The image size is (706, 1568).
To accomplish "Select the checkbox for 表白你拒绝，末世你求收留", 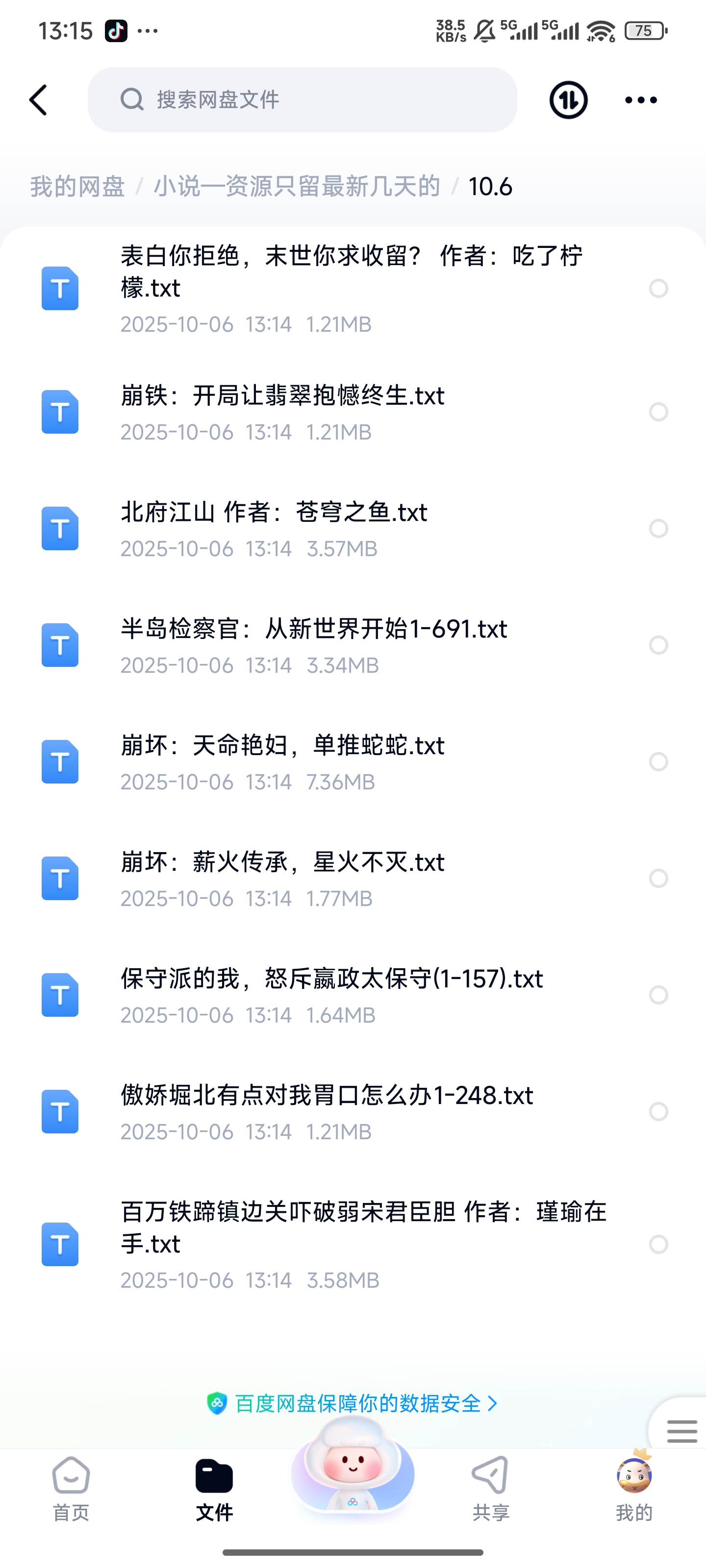I will pos(658,289).
